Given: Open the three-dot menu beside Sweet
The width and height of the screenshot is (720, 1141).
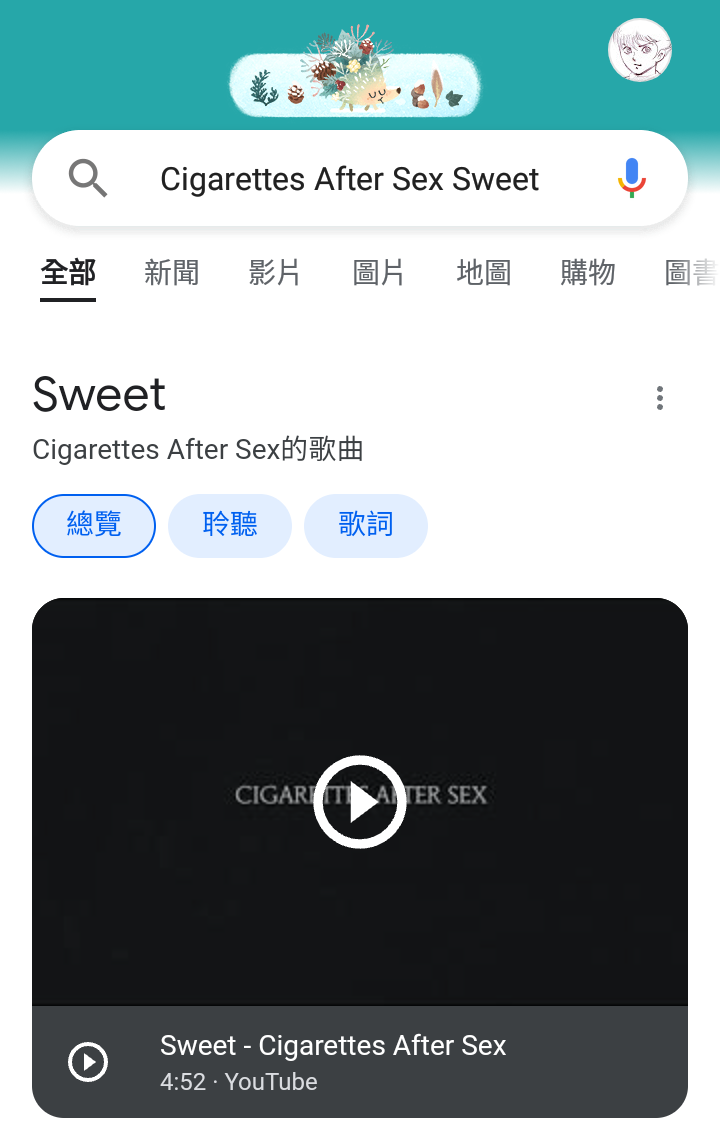Looking at the screenshot, I should click(659, 398).
